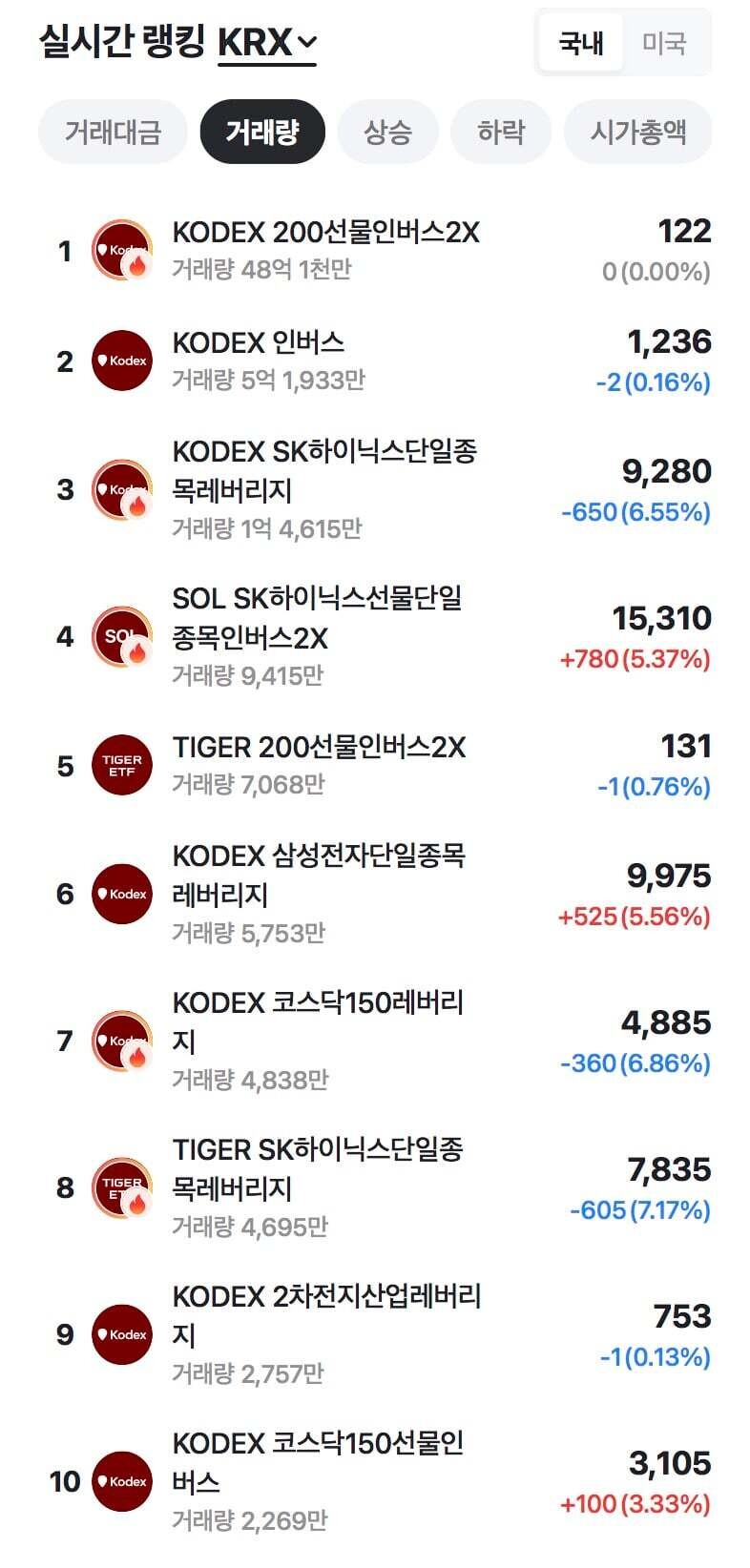The height and width of the screenshot is (1568, 750).
Task: Show the 상승 ranking chip
Action: [387, 132]
